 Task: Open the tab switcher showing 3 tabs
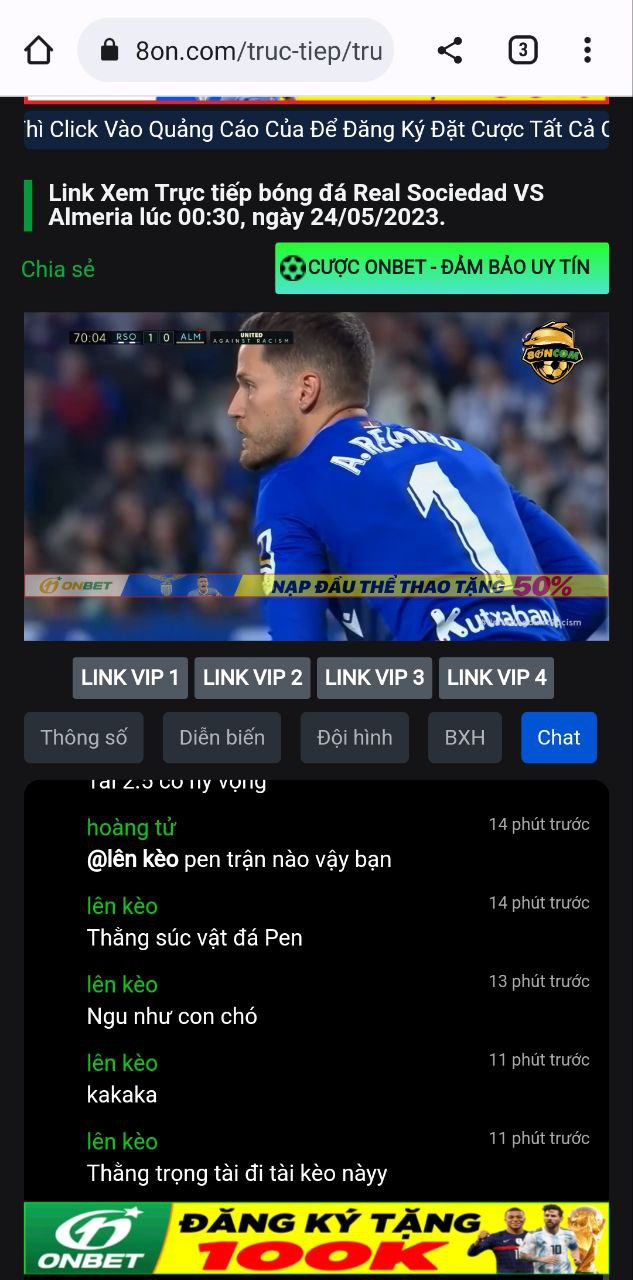click(x=522, y=50)
